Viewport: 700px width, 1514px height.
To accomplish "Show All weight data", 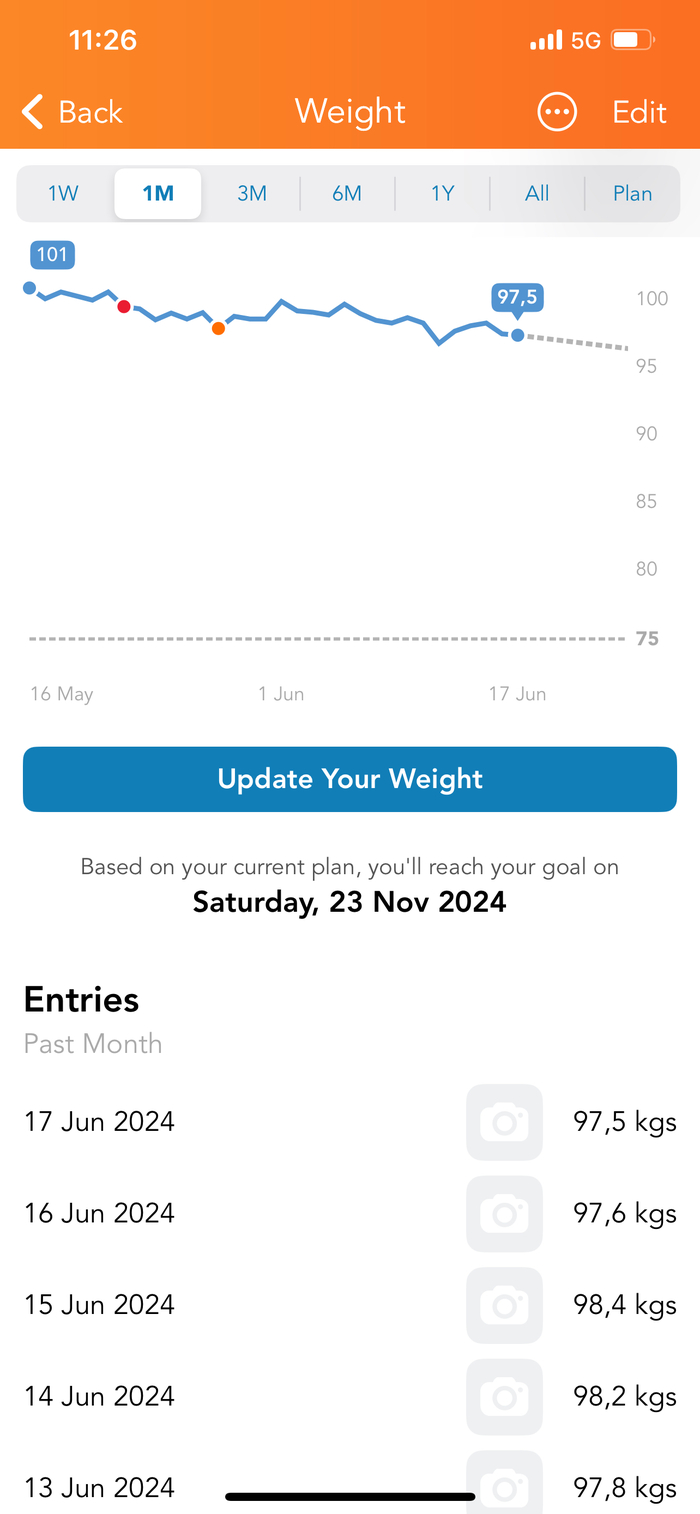I will [537, 194].
